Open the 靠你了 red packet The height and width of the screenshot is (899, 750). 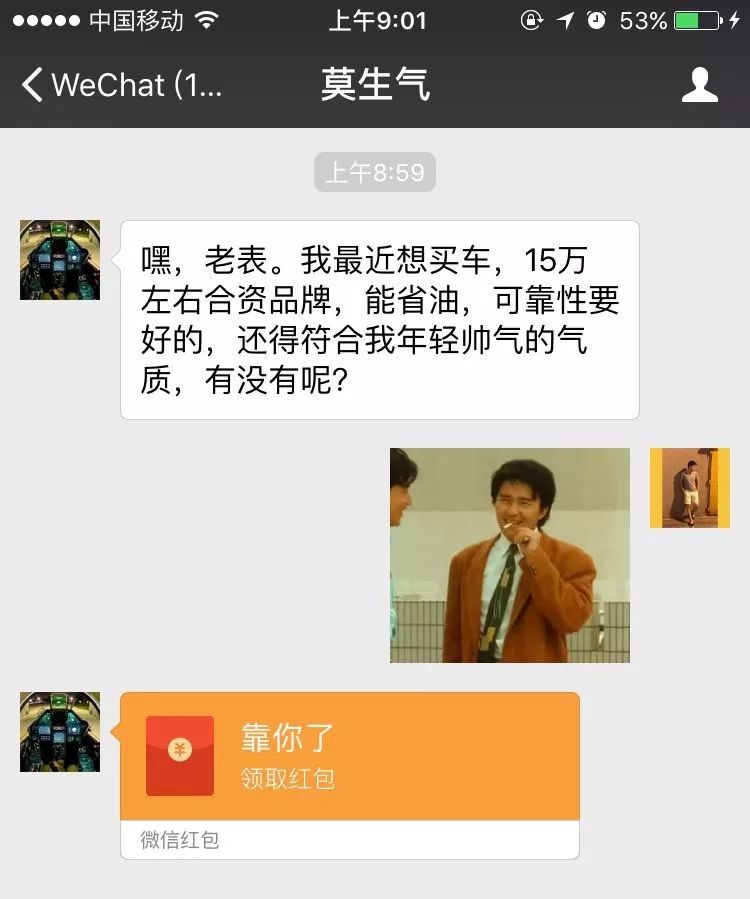[x=349, y=756]
